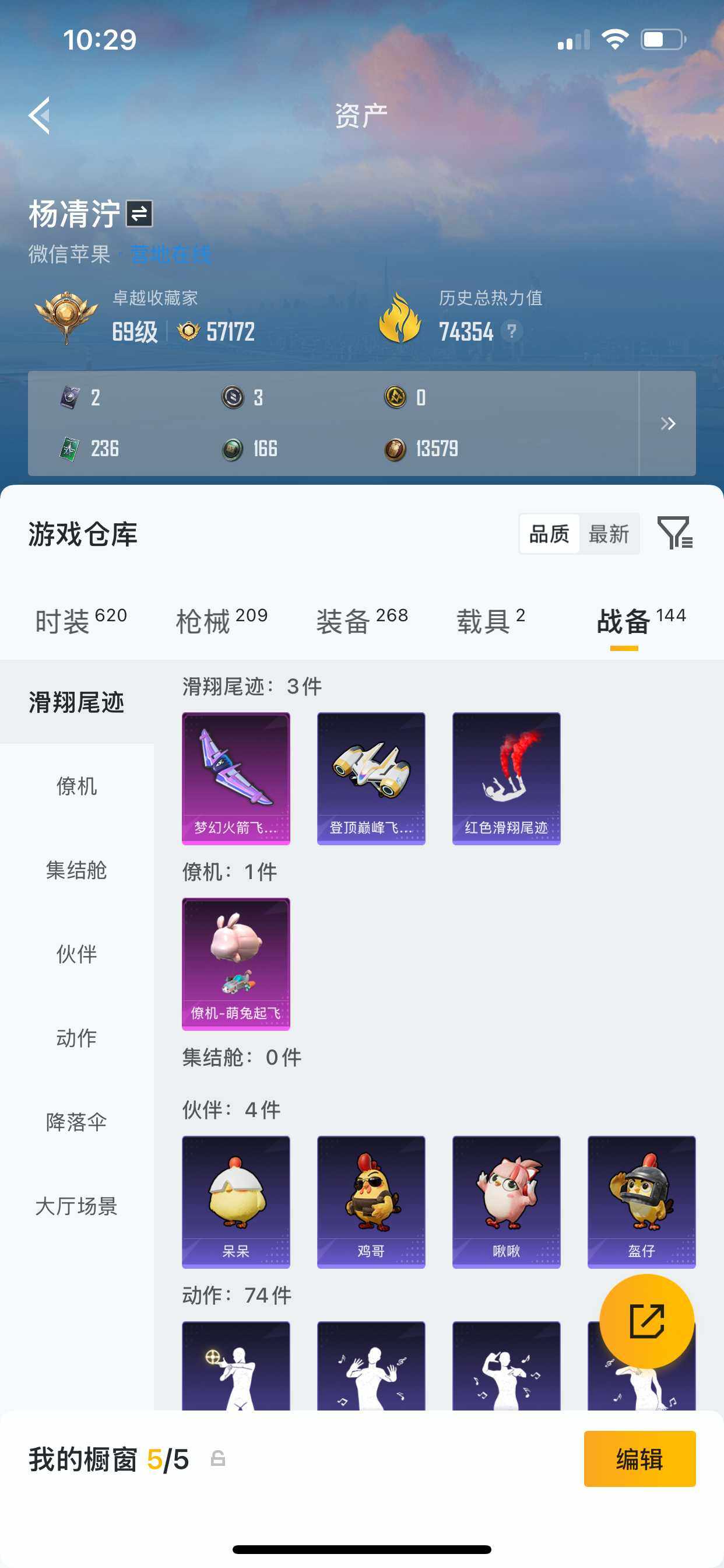The width and height of the screenshot is (724, 1568).
Task: Switch sorting to 最新
Action: [610, 534]
